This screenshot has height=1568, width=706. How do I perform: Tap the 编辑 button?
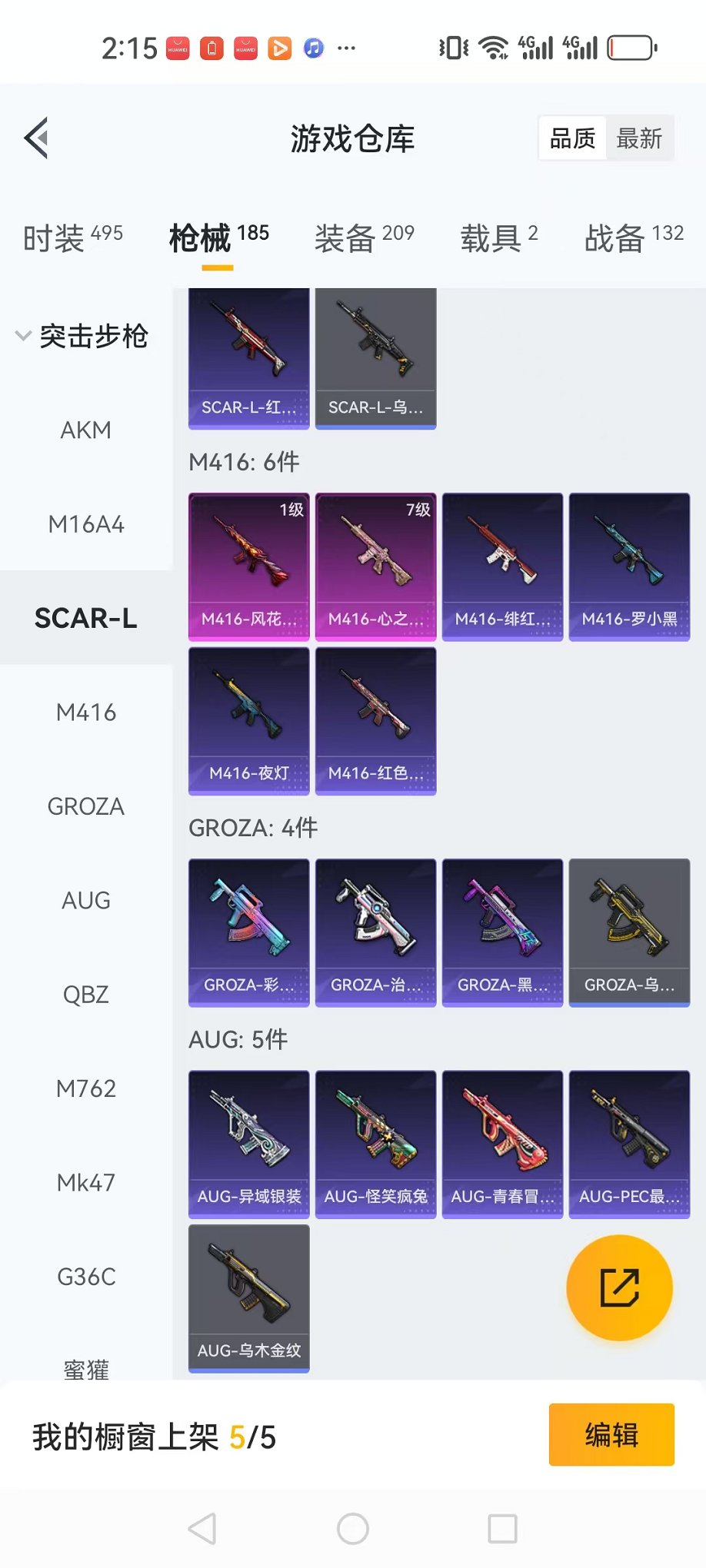point(611,1434)
